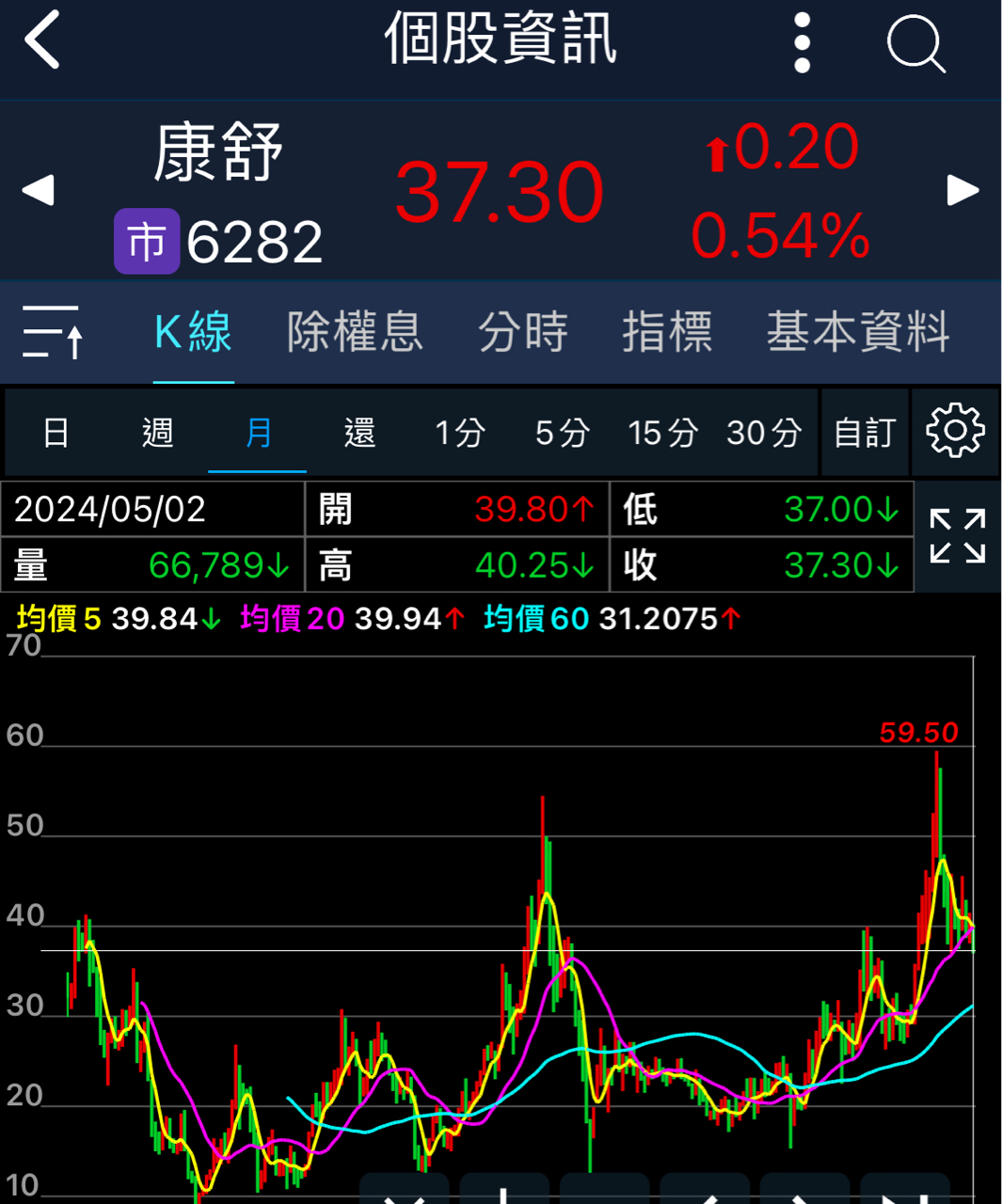Switch to the 分時 tab
Image resolution: width=1002 pixels, height=1204 pixels.
click(x=522, y=332)
